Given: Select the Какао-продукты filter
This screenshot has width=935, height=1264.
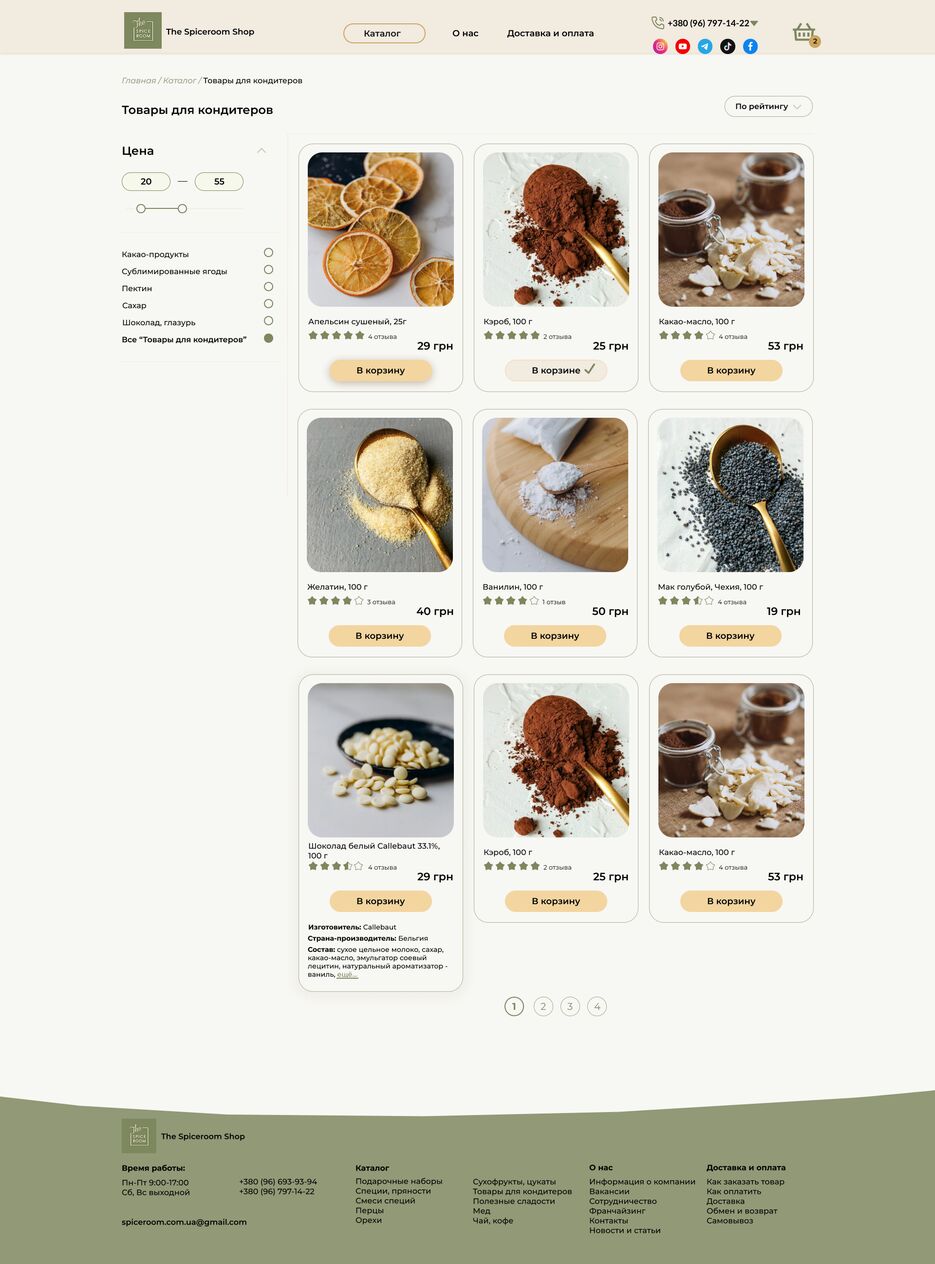Looking at the screenshot, I should (x=268, y=253).
